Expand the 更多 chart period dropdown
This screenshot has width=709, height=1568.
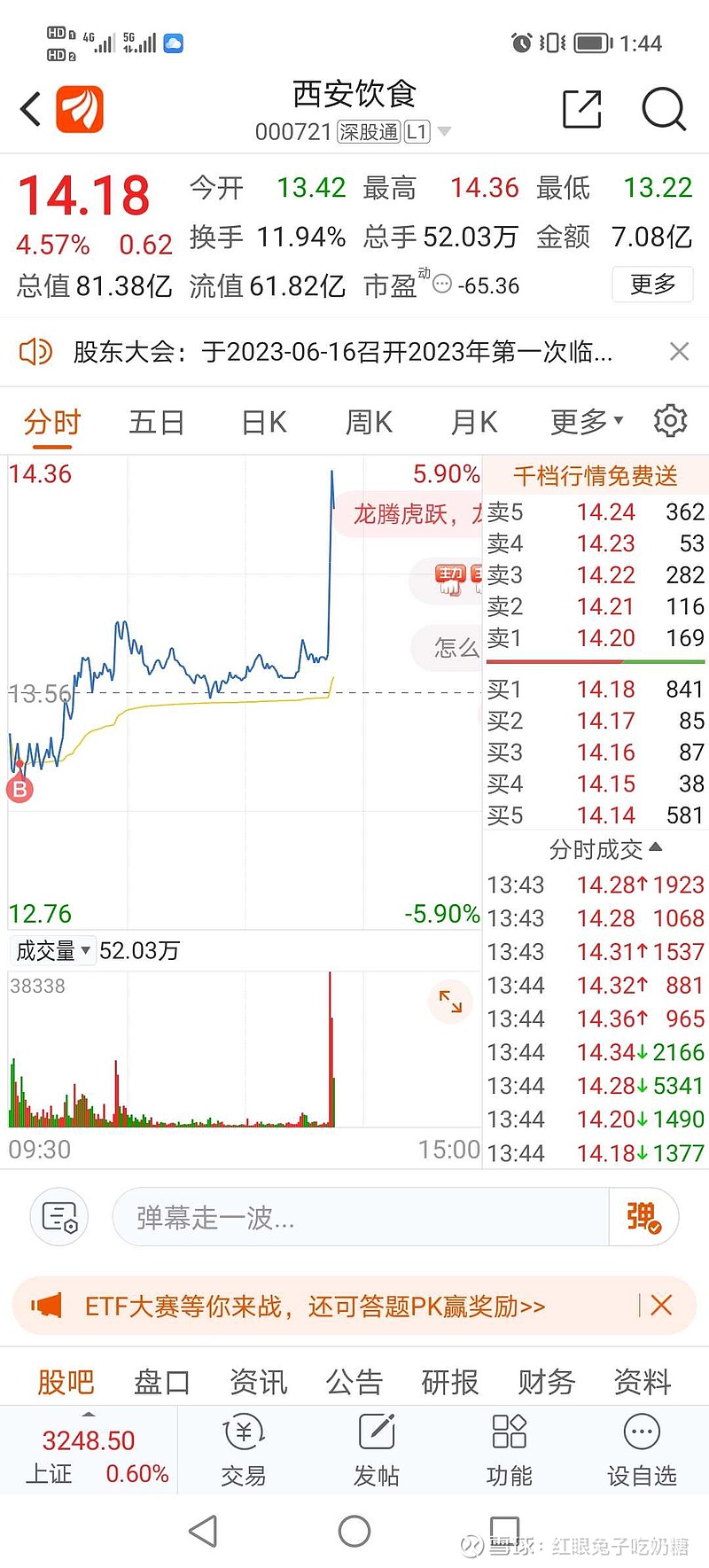point(587,423)
